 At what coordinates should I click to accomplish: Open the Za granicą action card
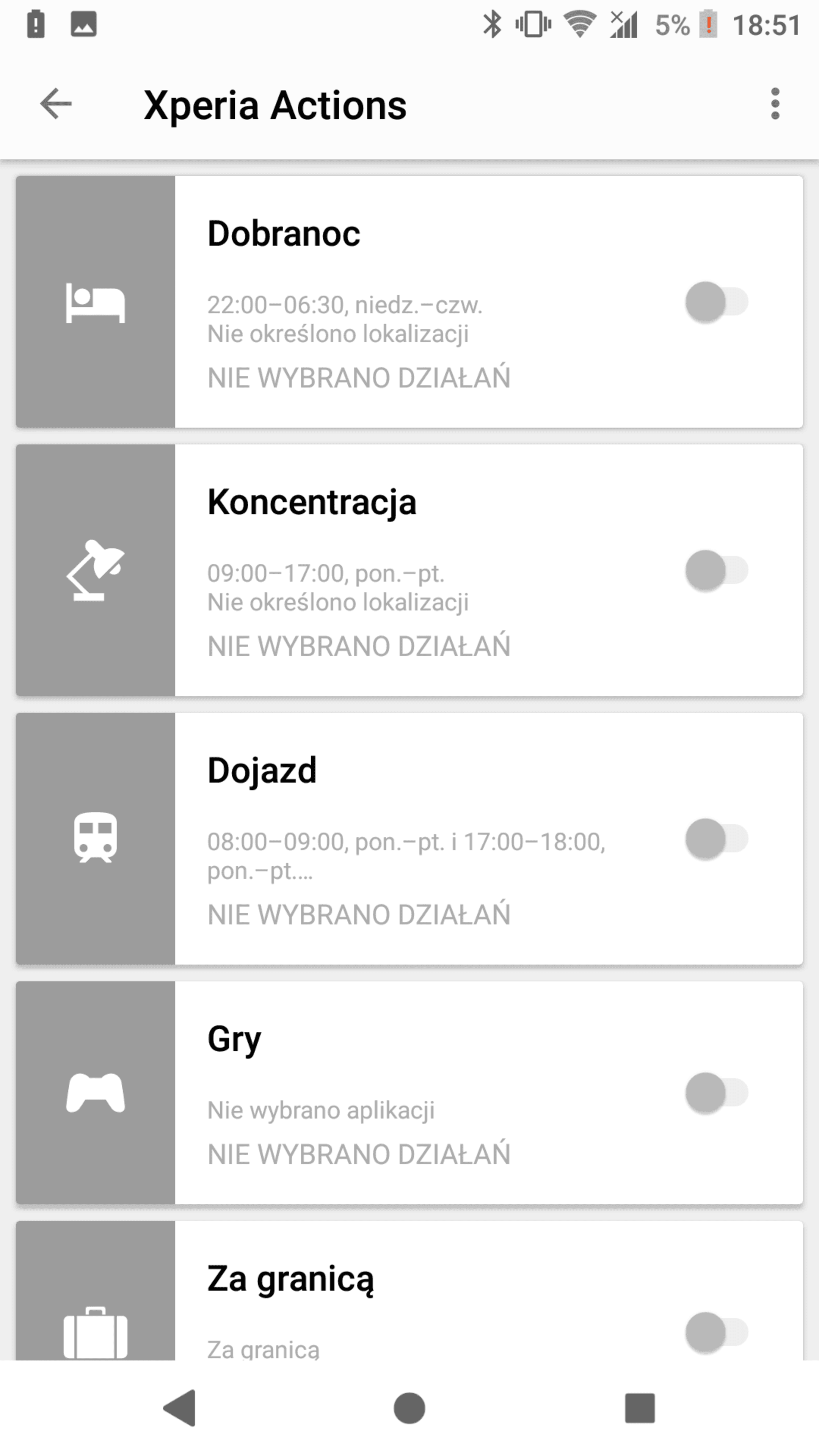coord(409,1290)
